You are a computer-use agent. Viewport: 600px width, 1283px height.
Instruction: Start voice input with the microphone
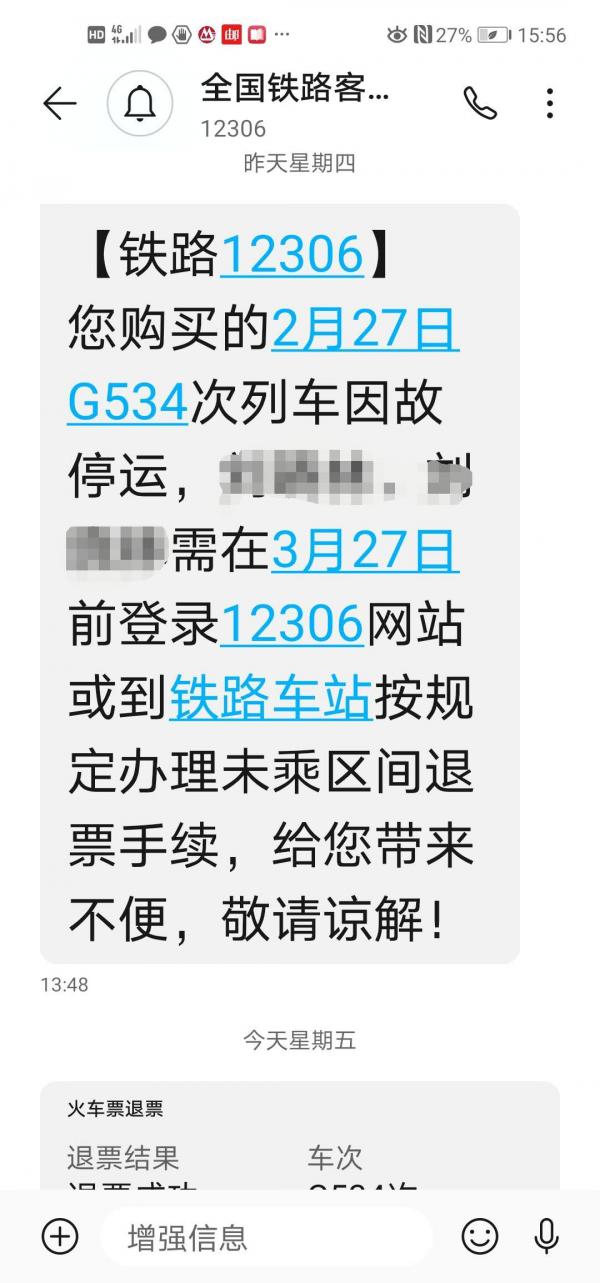tap(546, 1236)
